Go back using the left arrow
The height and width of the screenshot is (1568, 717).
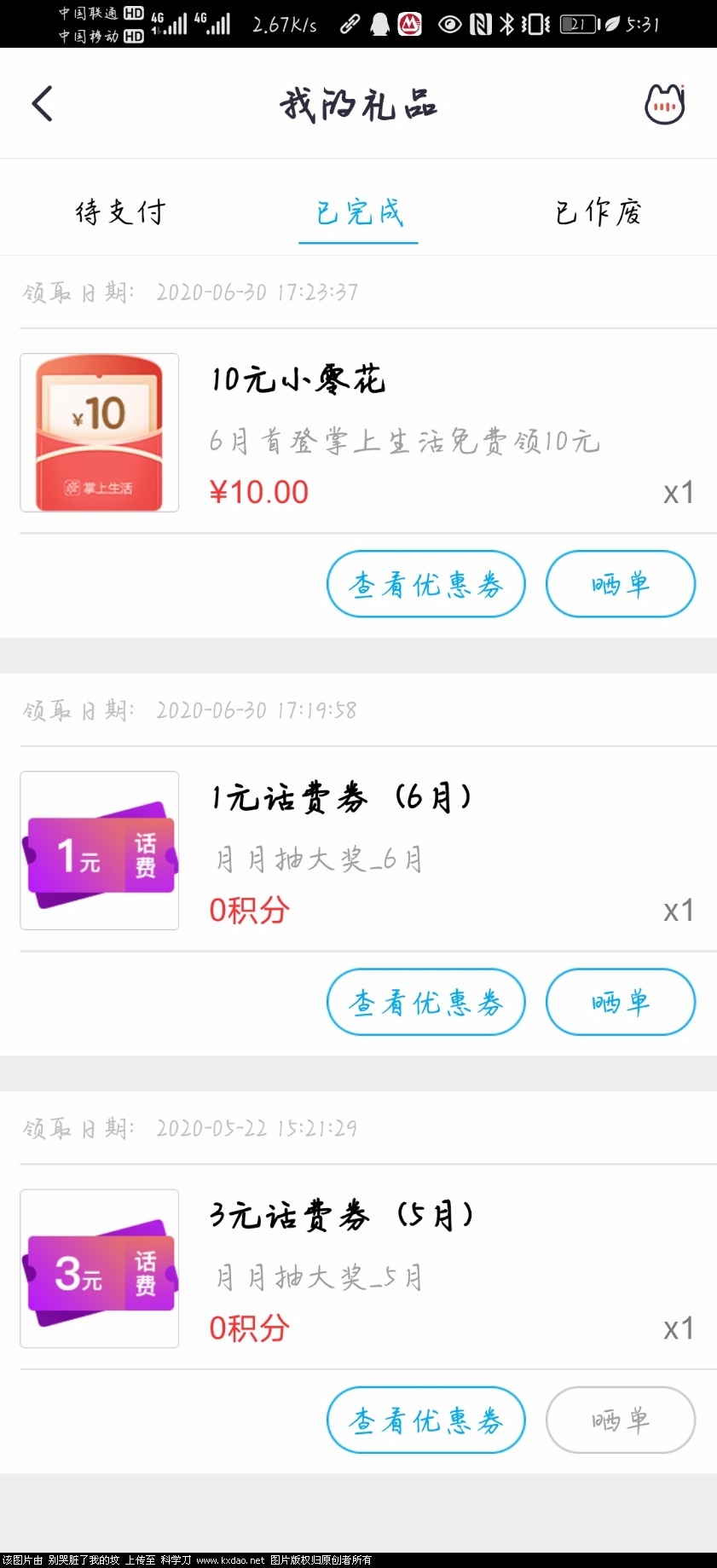tap(41, 102)
